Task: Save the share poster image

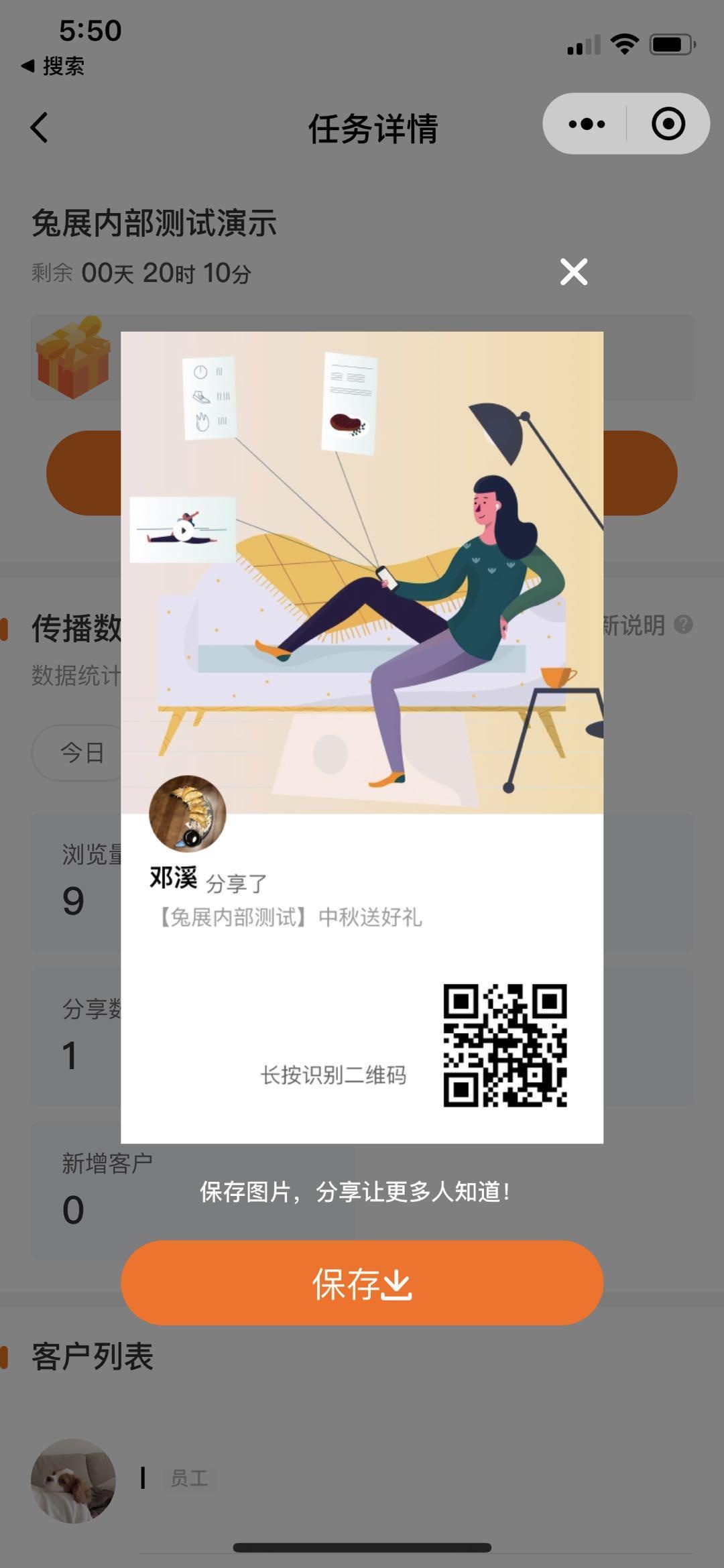Action: 362,1282
